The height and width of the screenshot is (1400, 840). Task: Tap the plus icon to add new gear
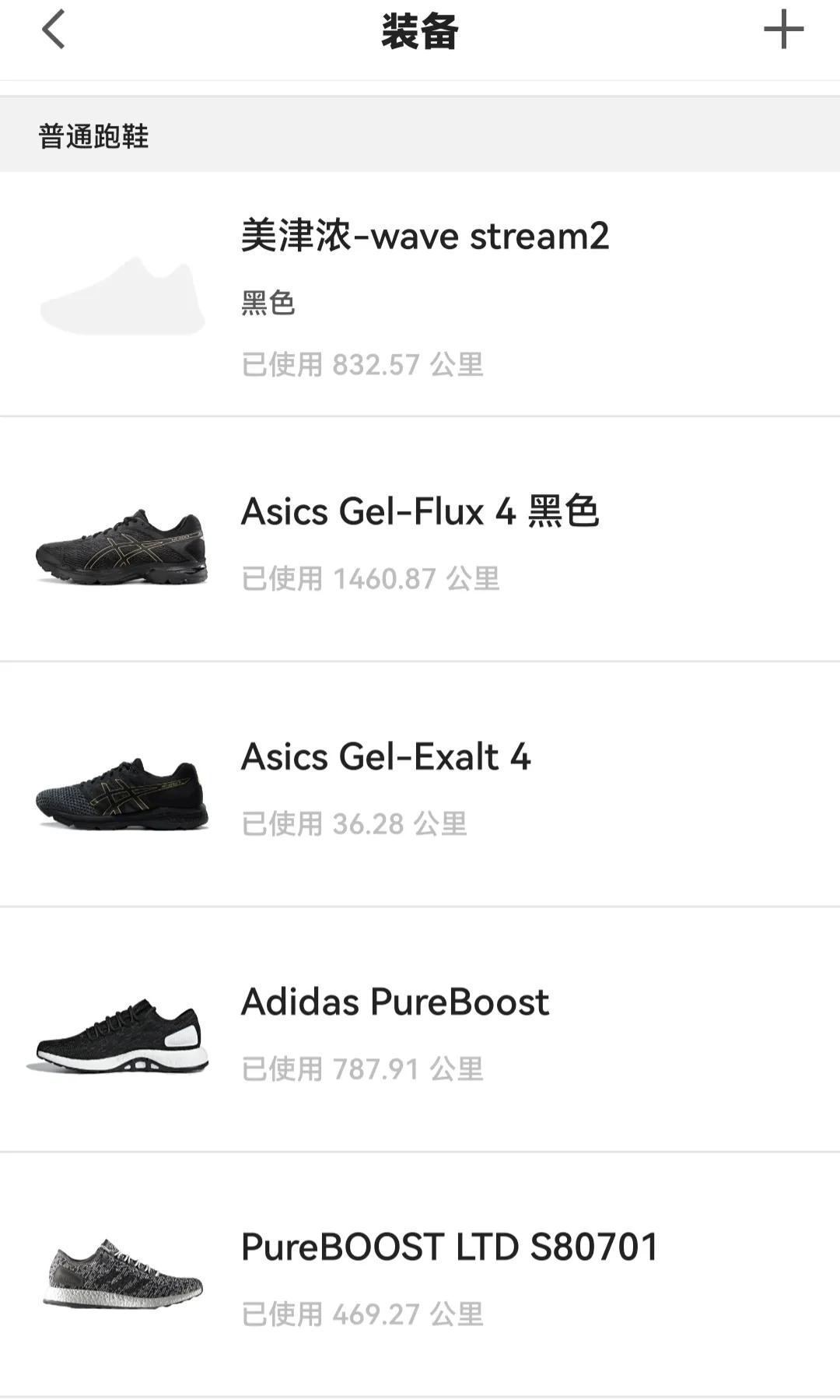[785, 30]
